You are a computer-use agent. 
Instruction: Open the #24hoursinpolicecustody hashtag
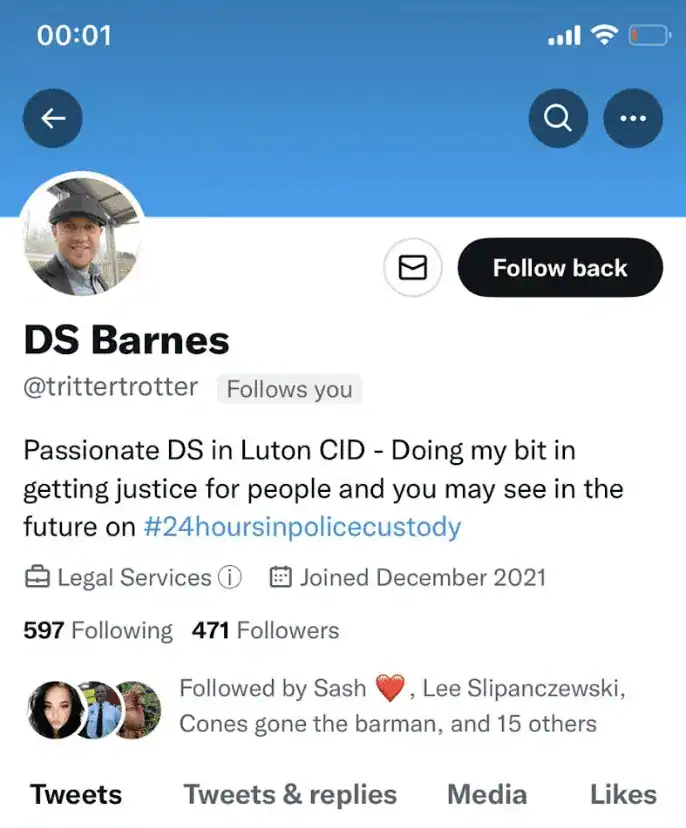tap(303, 527)
